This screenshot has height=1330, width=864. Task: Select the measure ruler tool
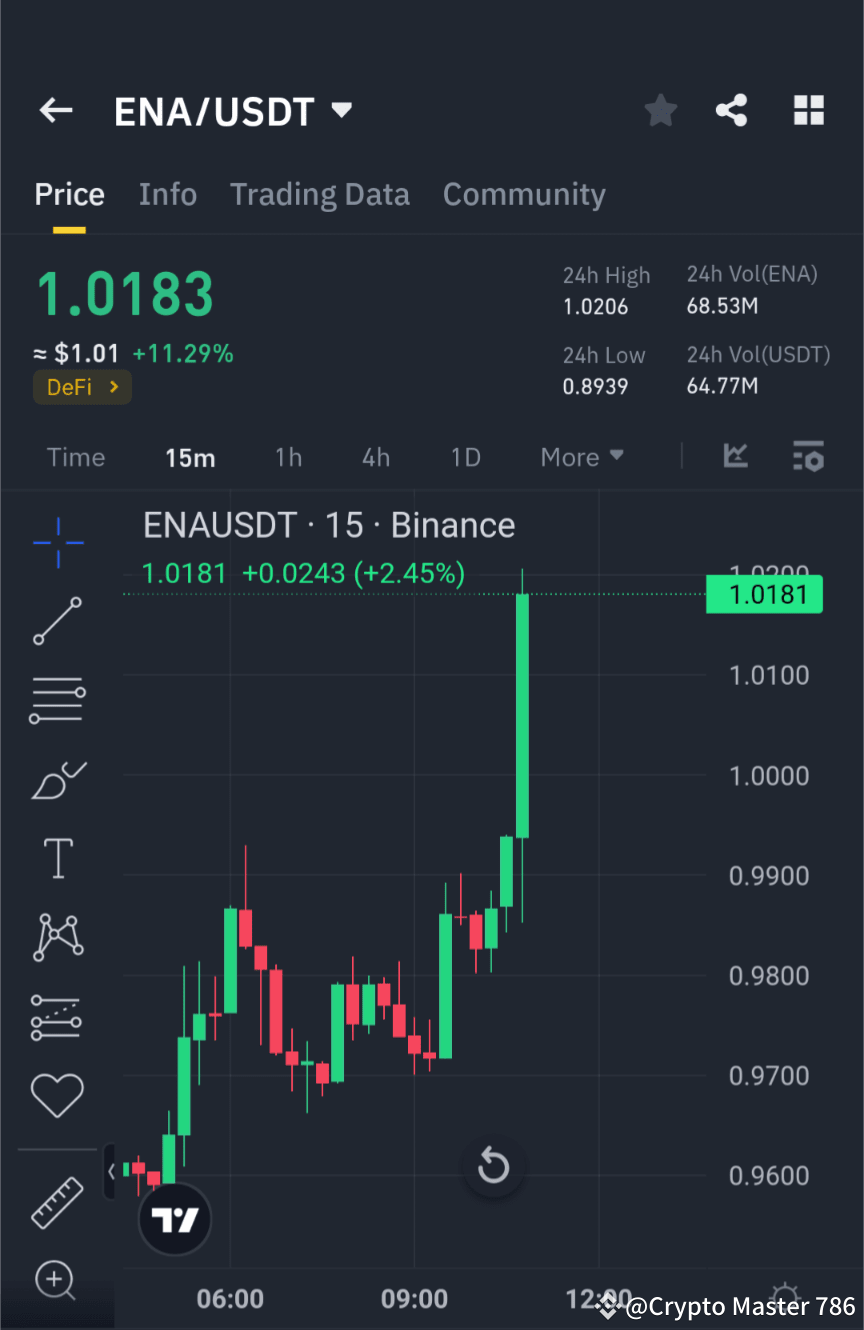click(x=57, y=1202)
